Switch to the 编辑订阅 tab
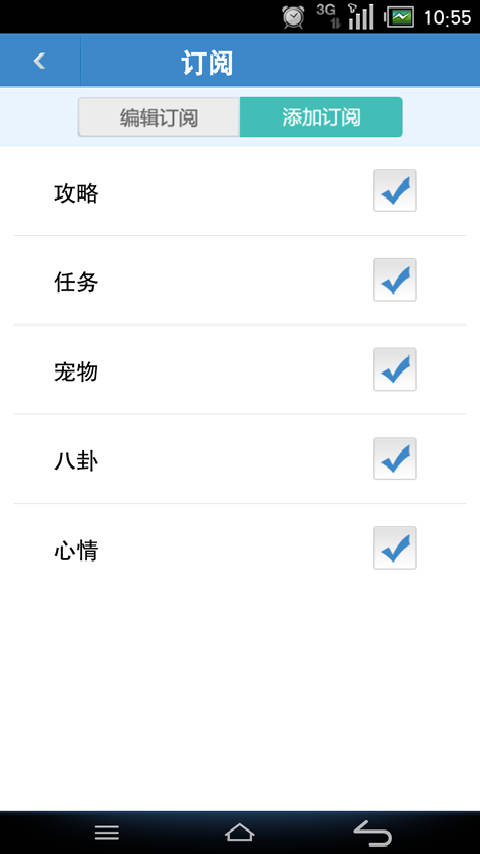480x854 pixels. click(159, 117)
